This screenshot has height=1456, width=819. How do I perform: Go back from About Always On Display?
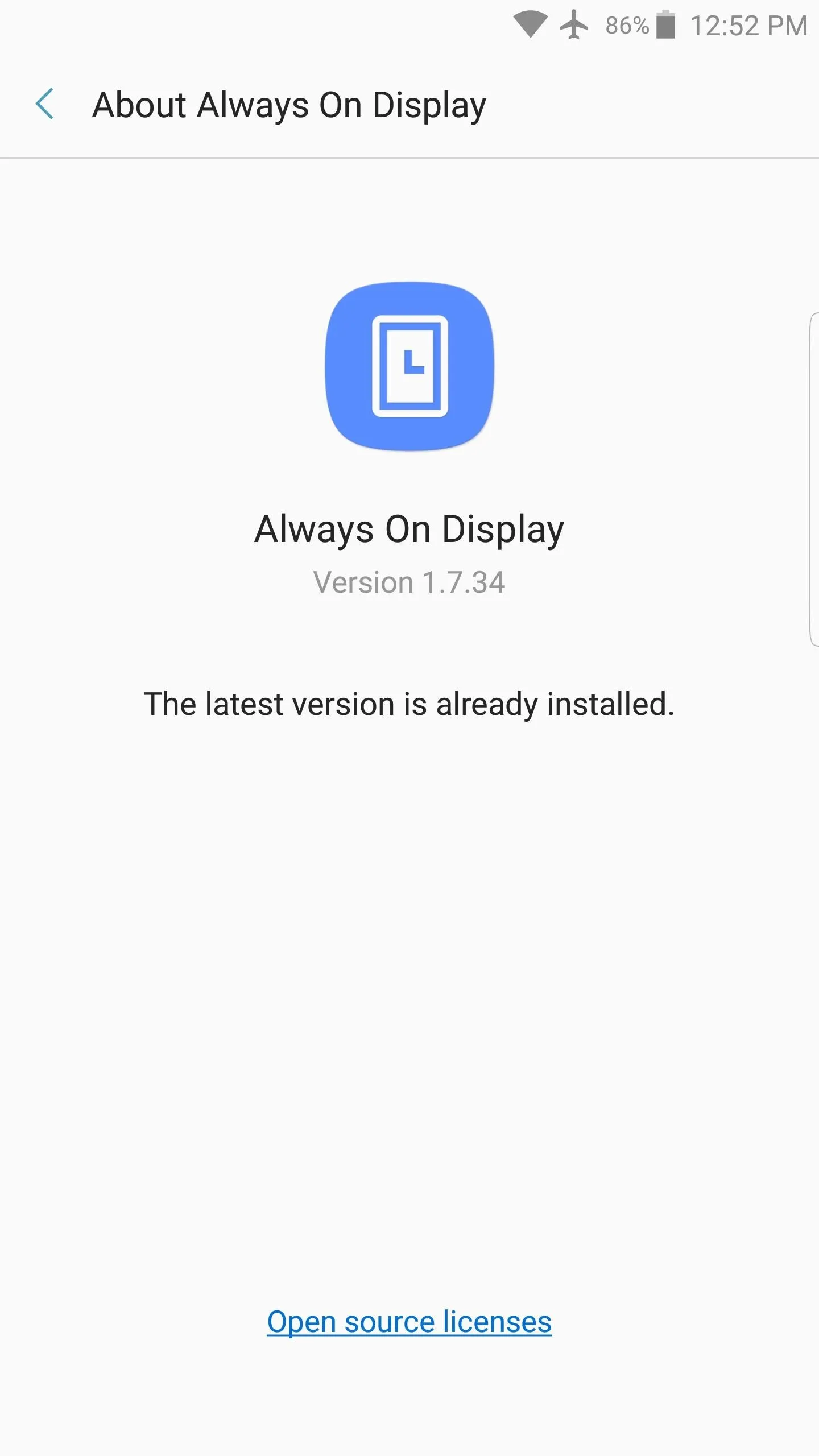pyautogui.click(x=44, y=104)
